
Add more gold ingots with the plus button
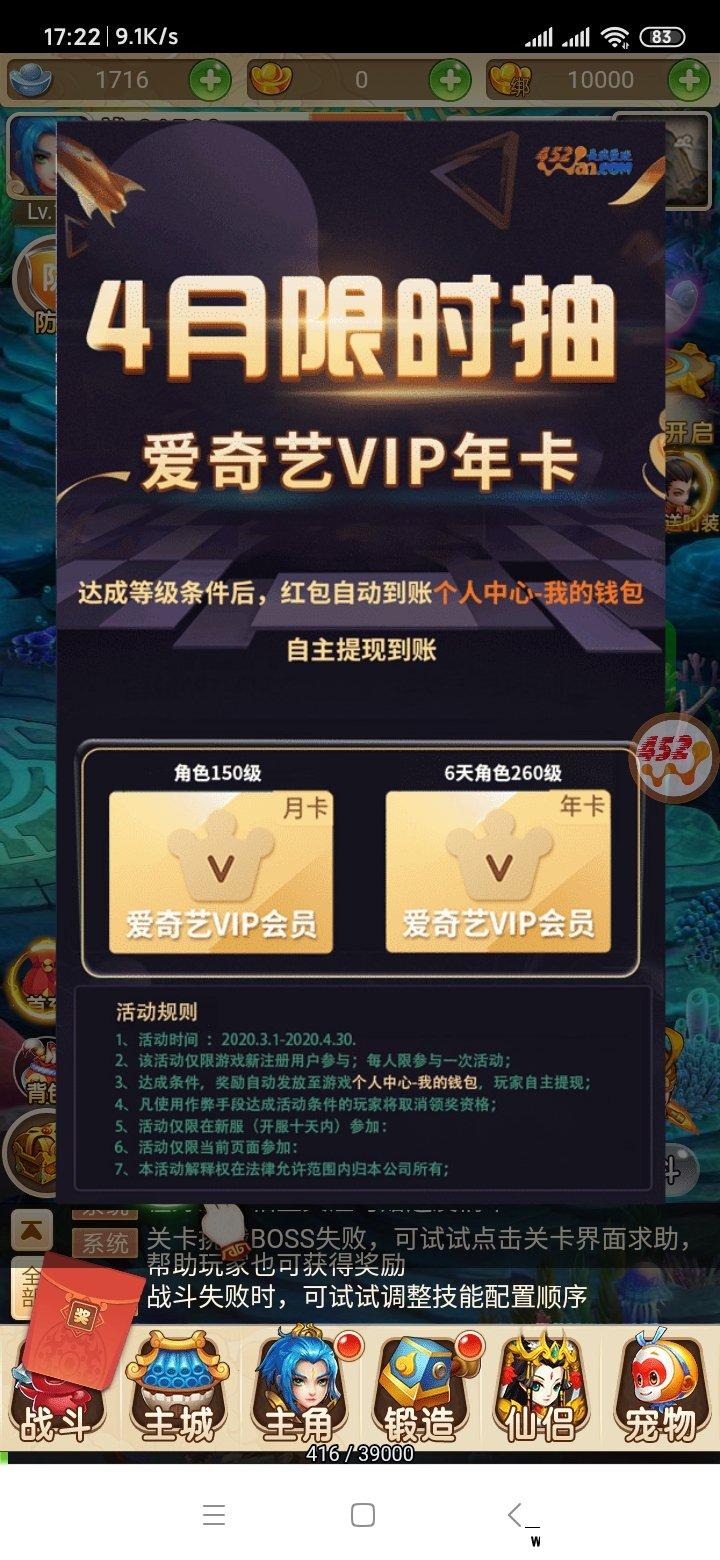[450, 80]
